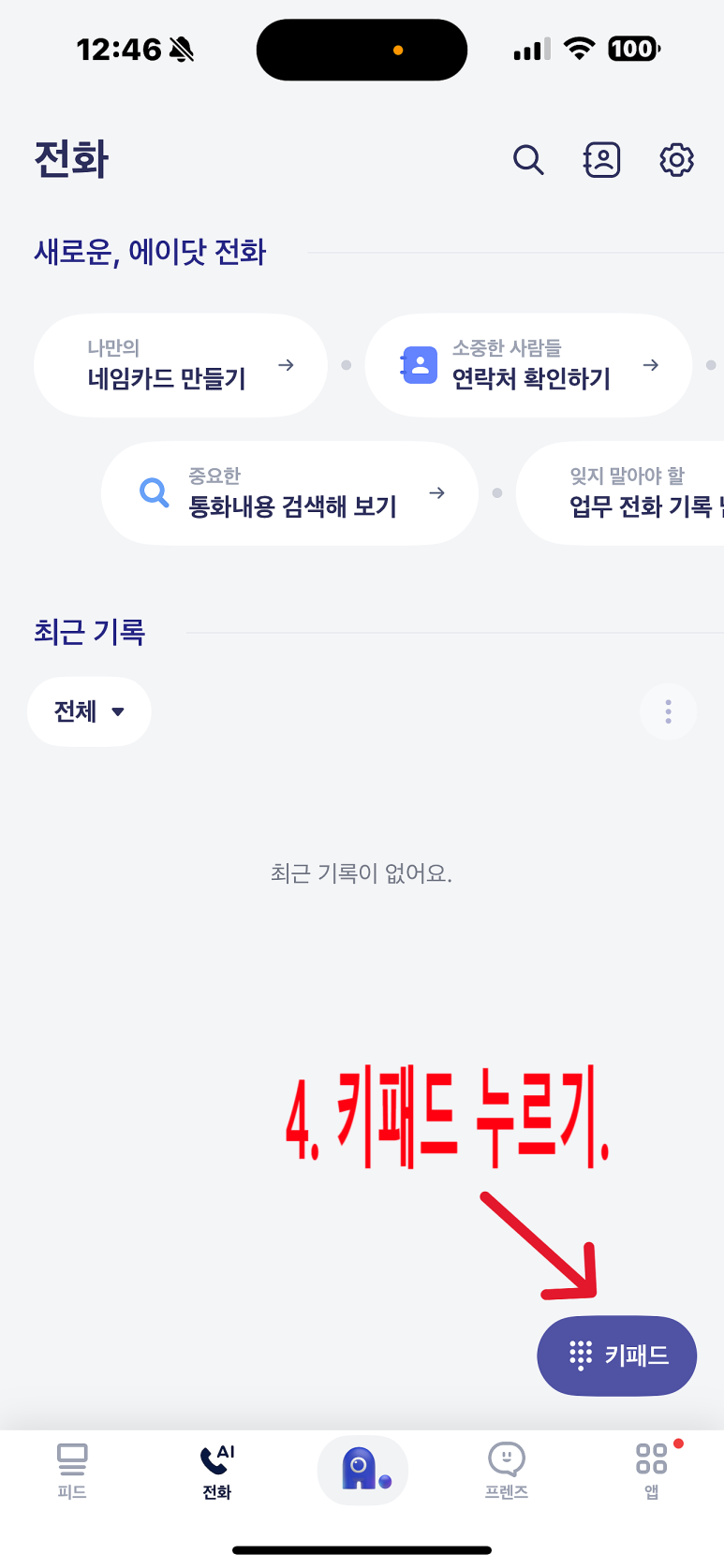The image size is (724, 1568).
Task: Open 연락처 확인하기 card
Action: (x=528, y=365)
